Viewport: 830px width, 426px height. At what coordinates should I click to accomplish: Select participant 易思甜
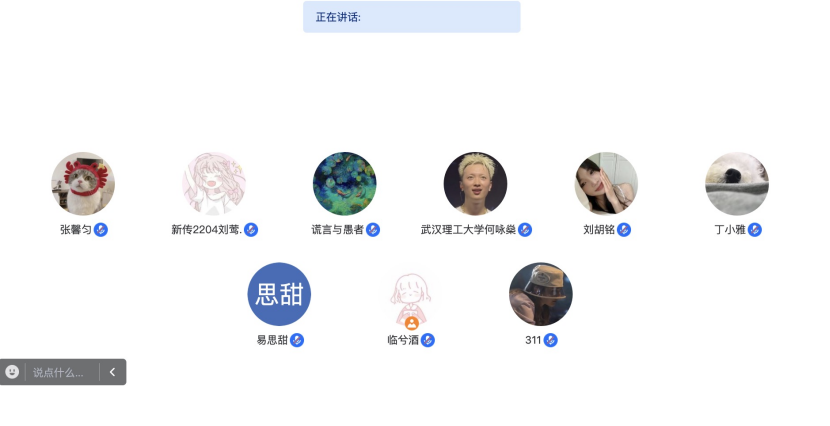tap(279, 294)
